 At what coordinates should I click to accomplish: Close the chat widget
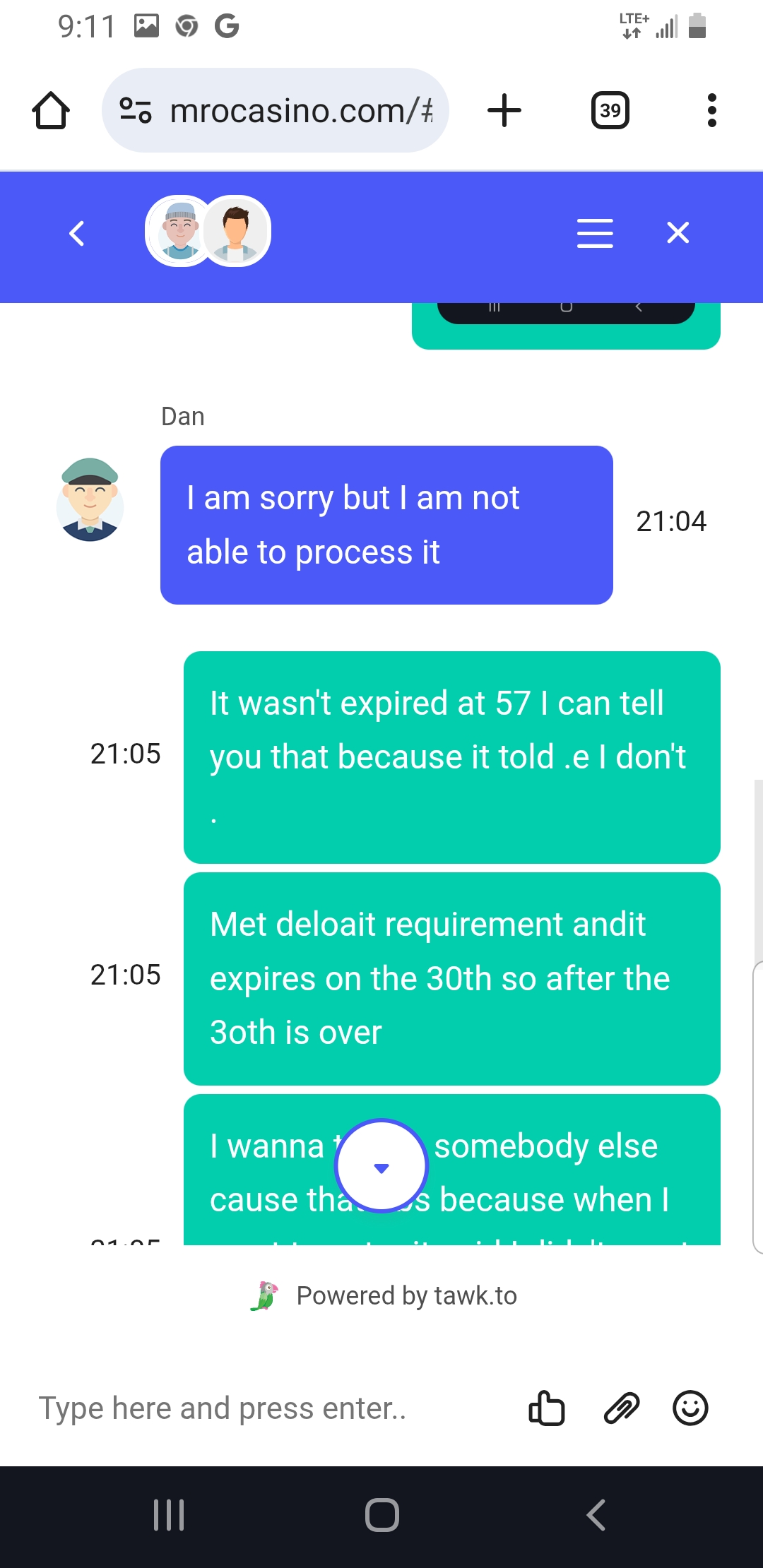pyautogui.click(x=678, y=232)
